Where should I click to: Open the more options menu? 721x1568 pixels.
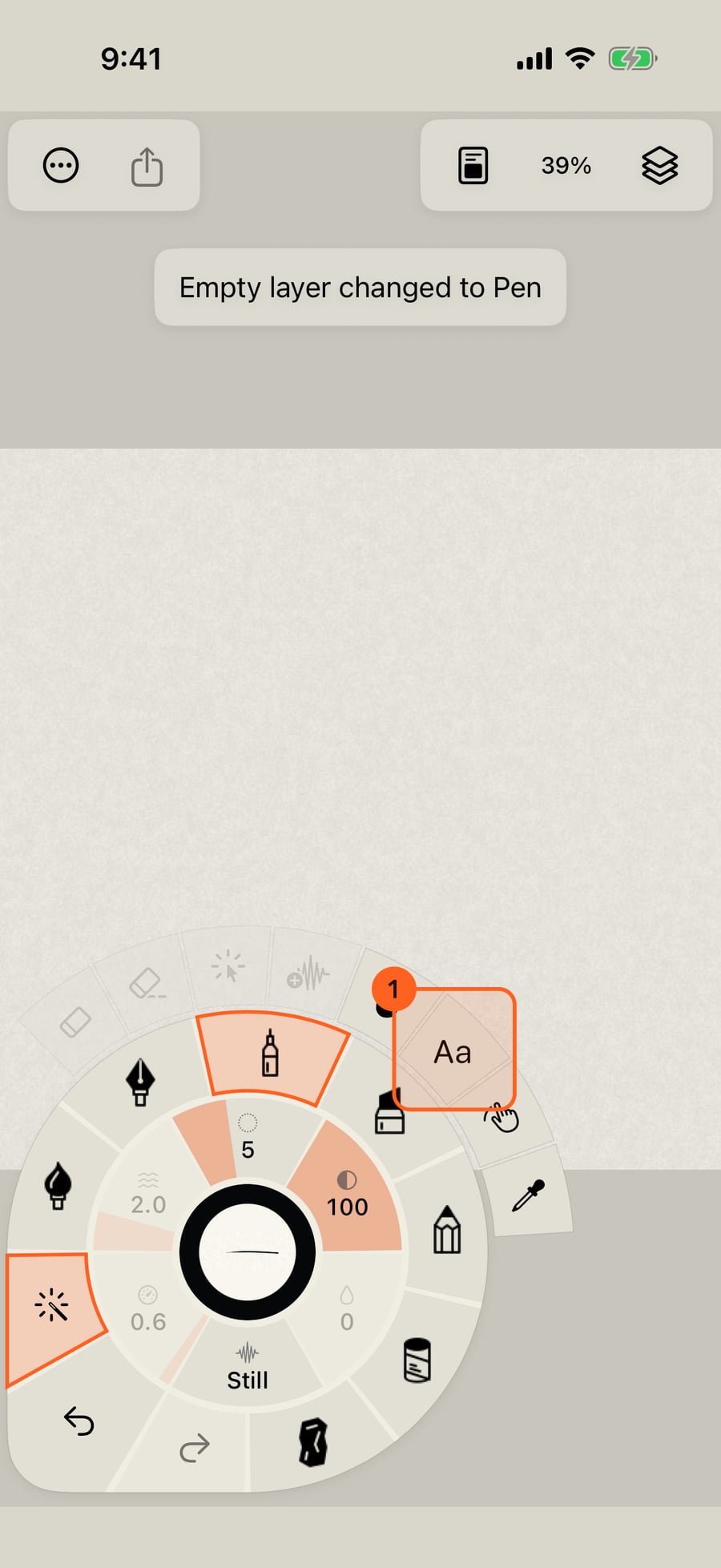tap(61, 166)
